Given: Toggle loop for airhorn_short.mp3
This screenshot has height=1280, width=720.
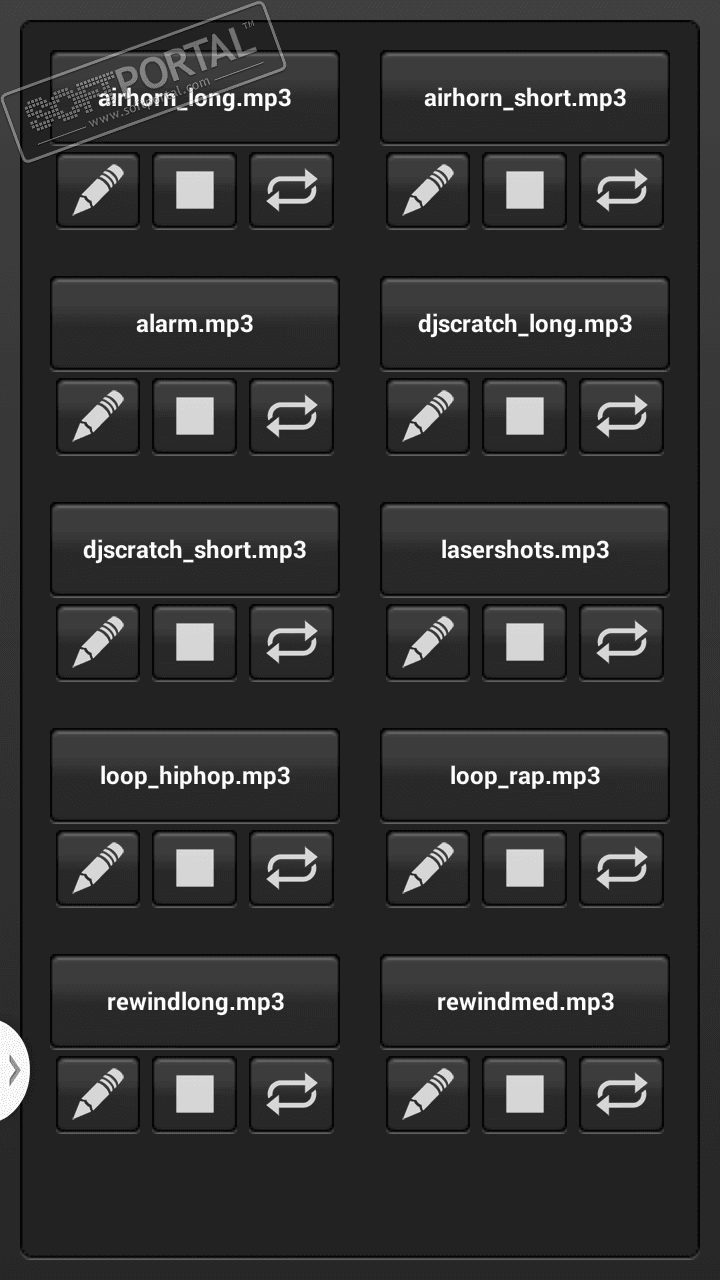Looking at the screenshot, I should tap(622, 190).
